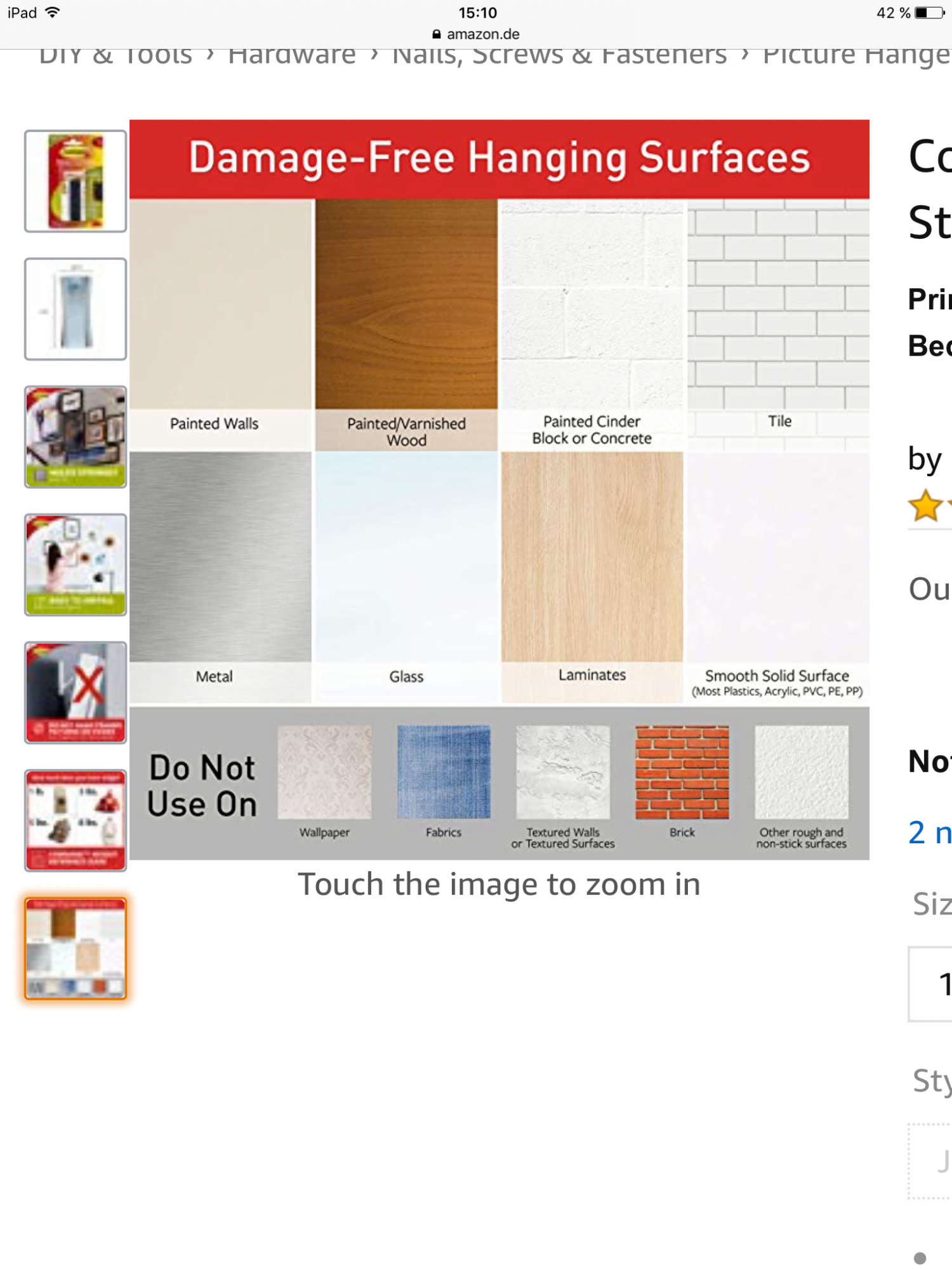
Task: Select the picture frame wall thumbnail
Action: click(x=76, y=437)
